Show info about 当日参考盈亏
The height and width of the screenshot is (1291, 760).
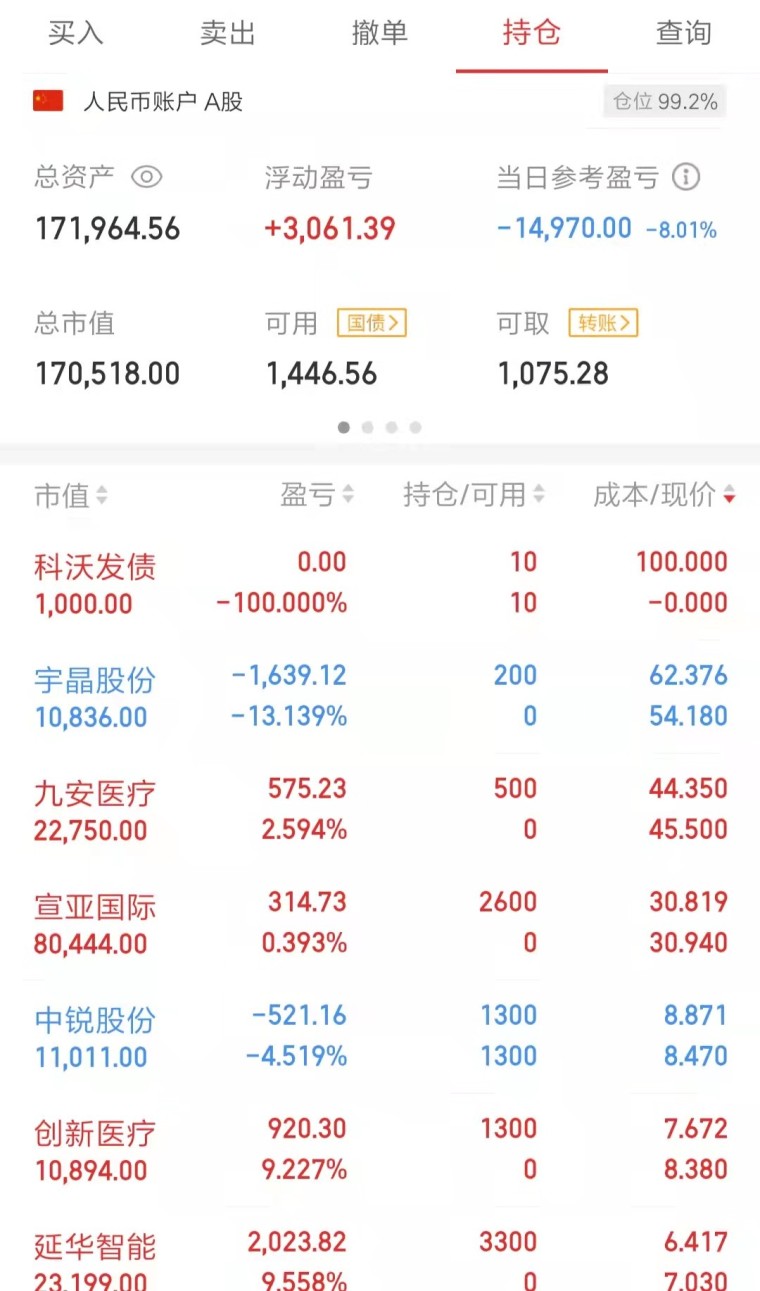pos(686,178)
